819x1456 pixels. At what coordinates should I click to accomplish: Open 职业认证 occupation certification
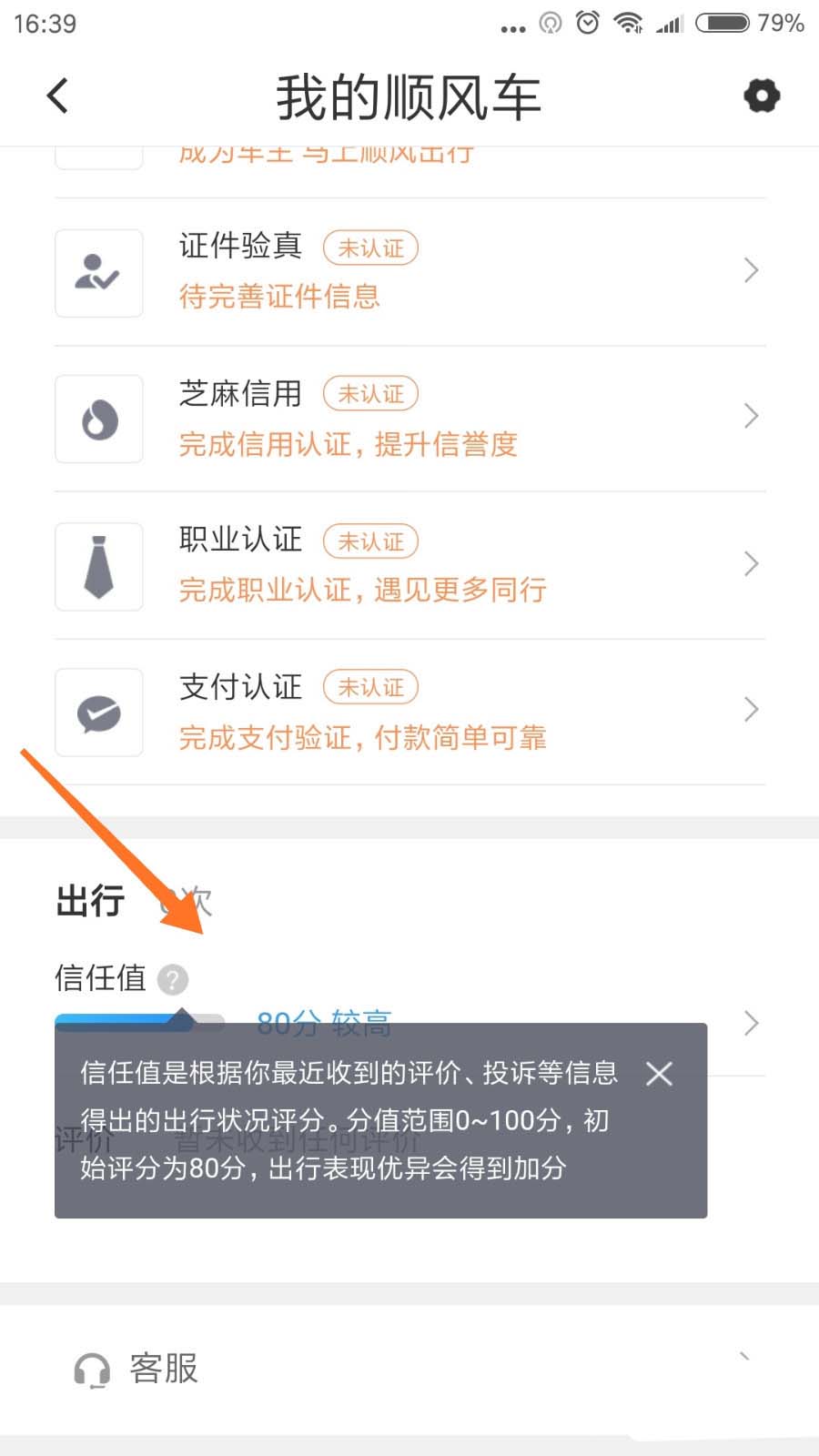(409, 565)
